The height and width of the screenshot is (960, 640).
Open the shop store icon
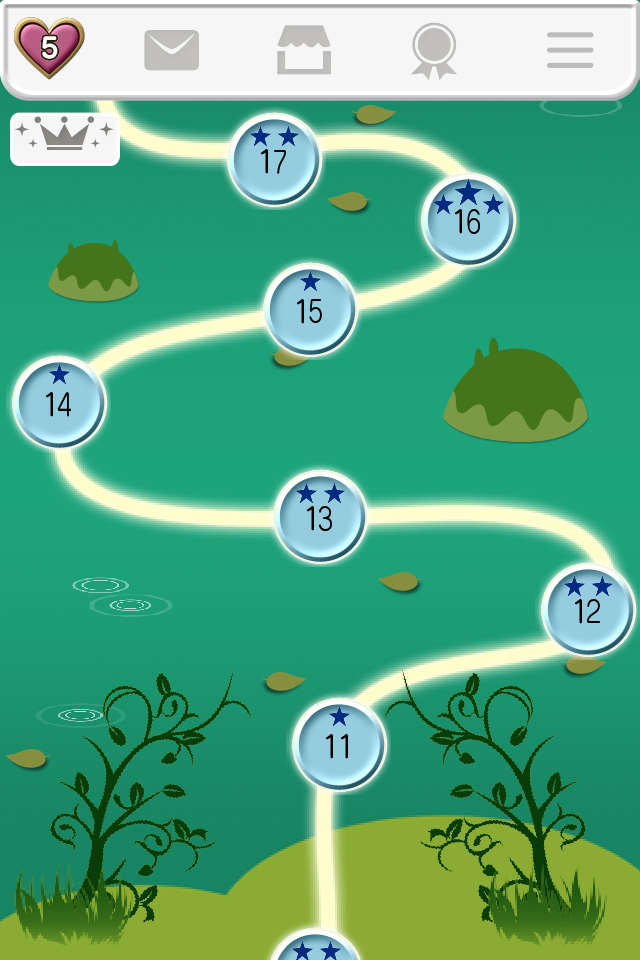(x=304, y=50)
